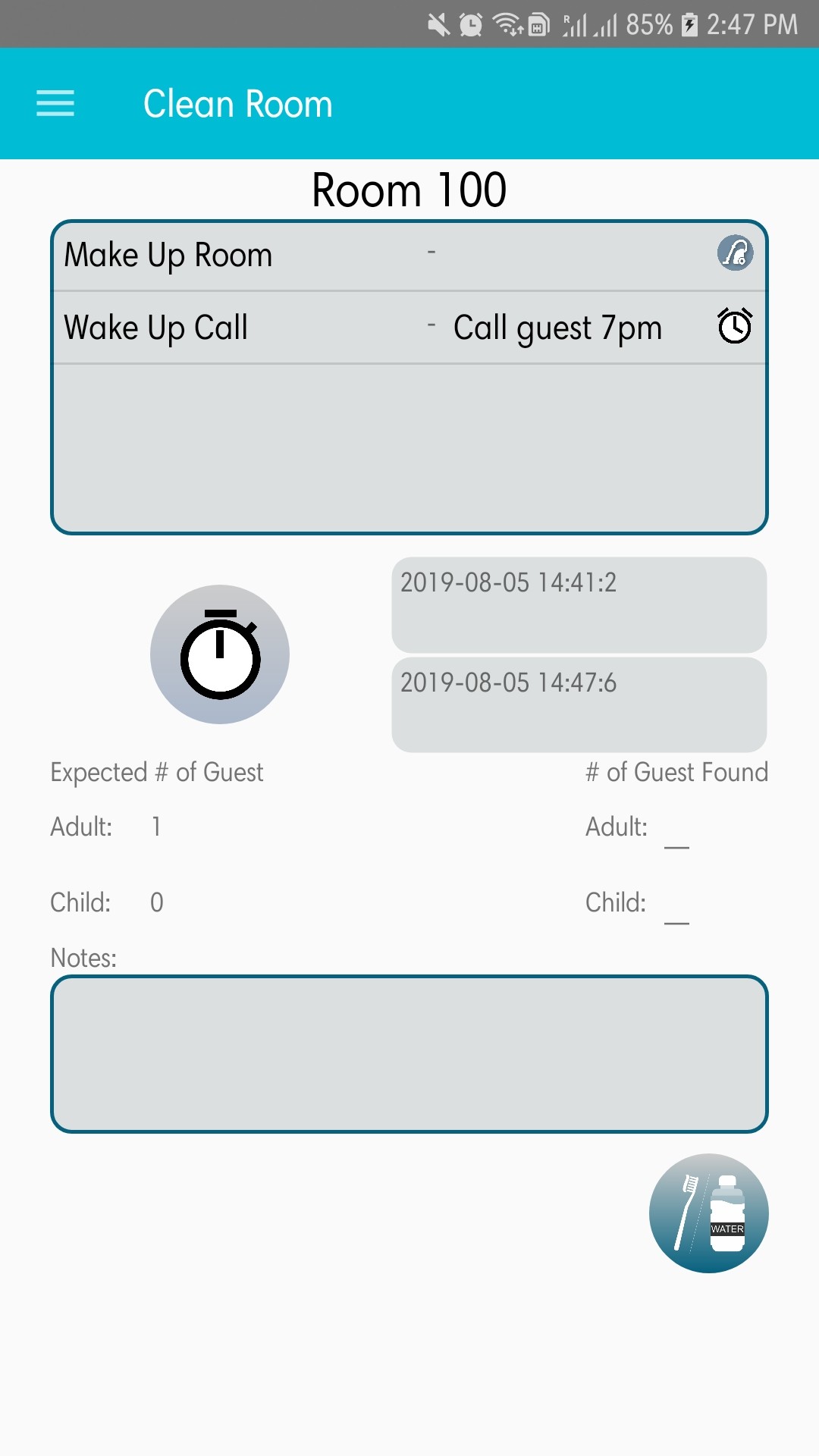The width and height of the screenshot is (819, 1456).
Task: Open the Wake Up Call task row
Action: (x=409, y=328)
